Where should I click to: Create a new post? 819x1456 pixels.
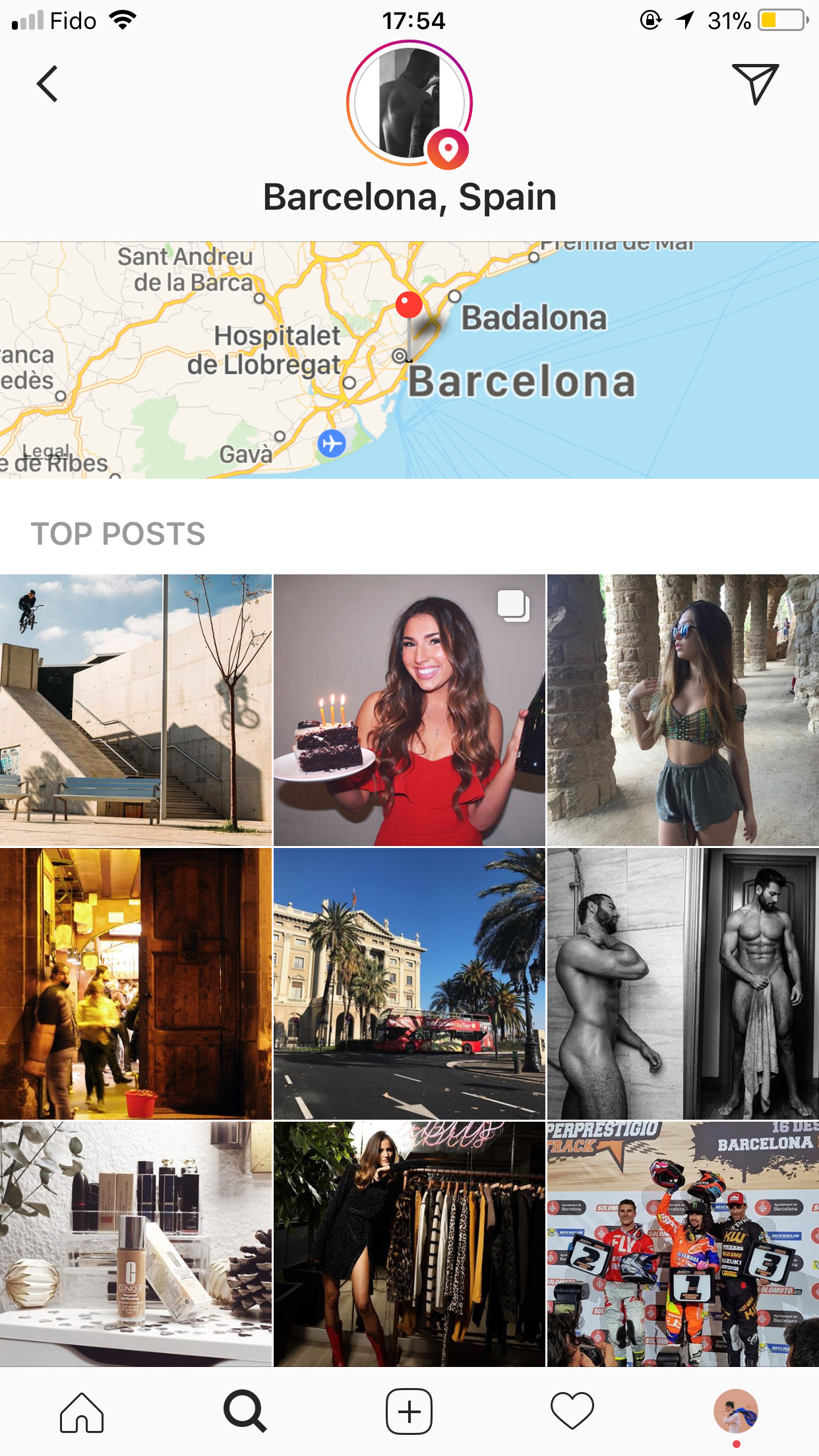tap(409, 1412)
